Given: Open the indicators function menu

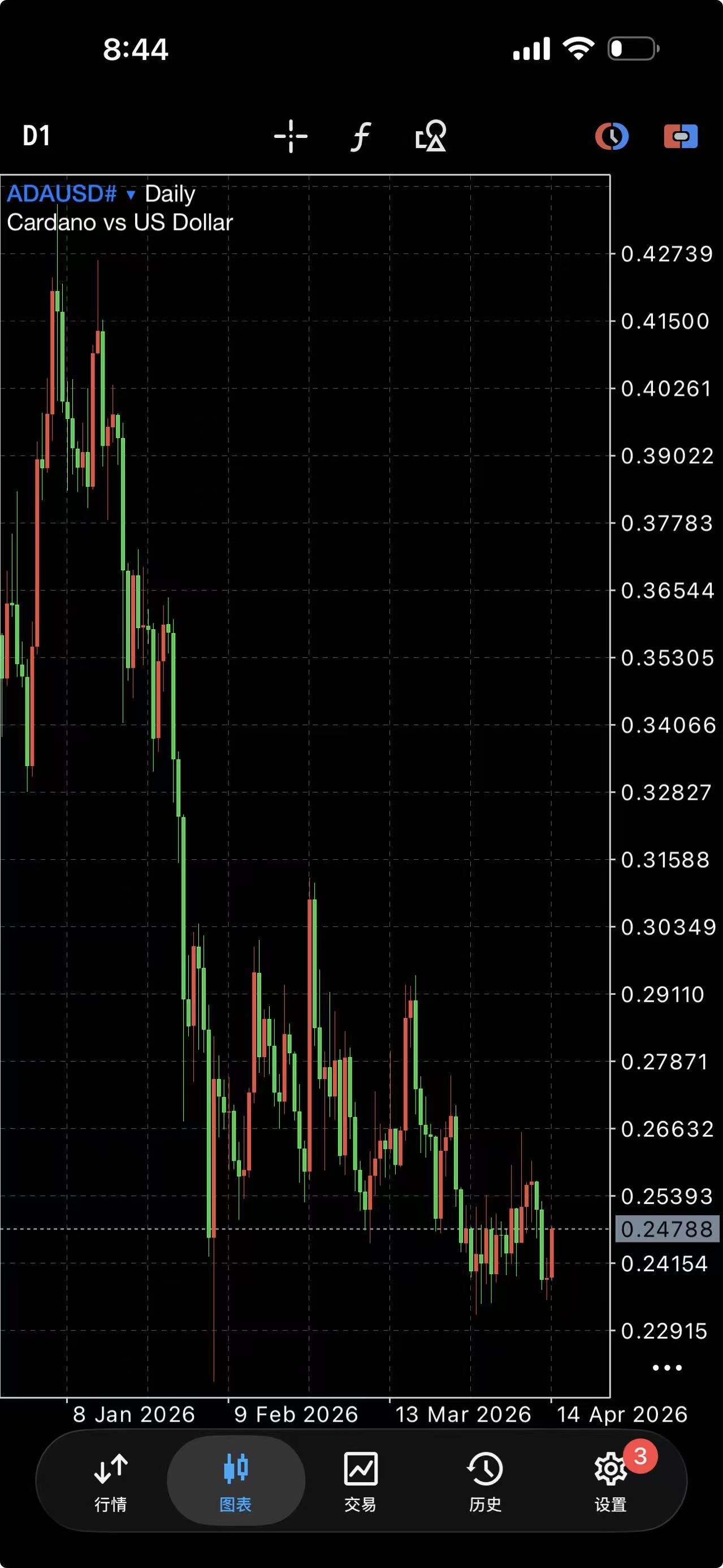Looking at the screenshot, I should (x=361, y=136).
